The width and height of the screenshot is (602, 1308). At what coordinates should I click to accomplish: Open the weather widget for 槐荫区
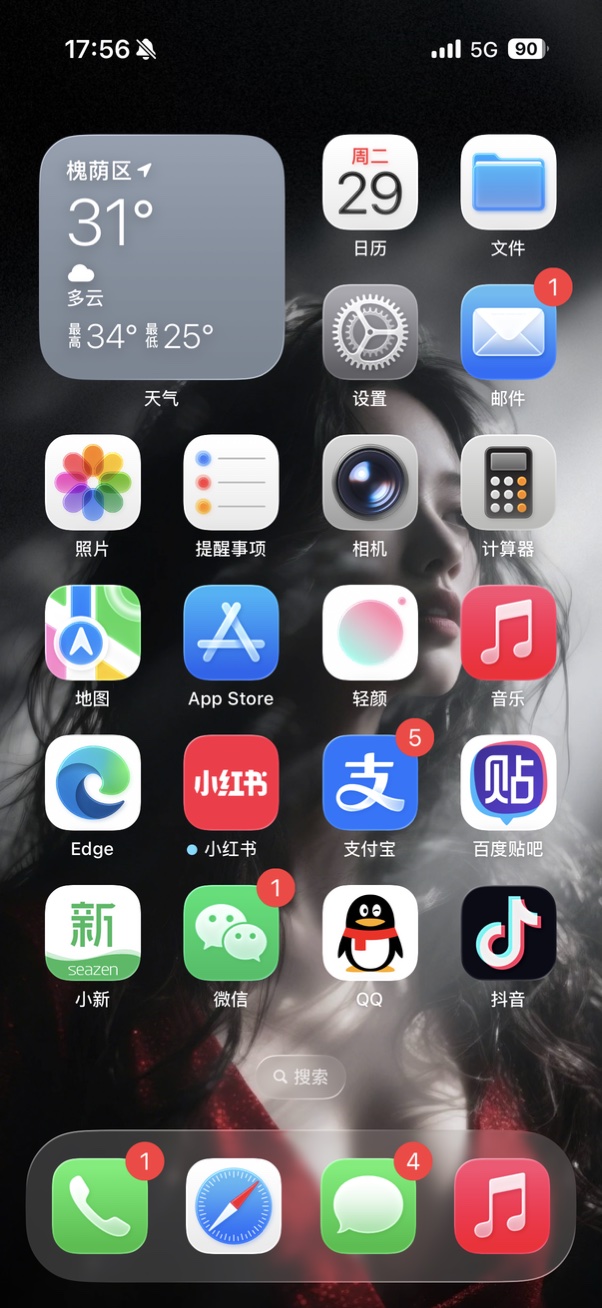pyautogui.click(x=162, y=257)
